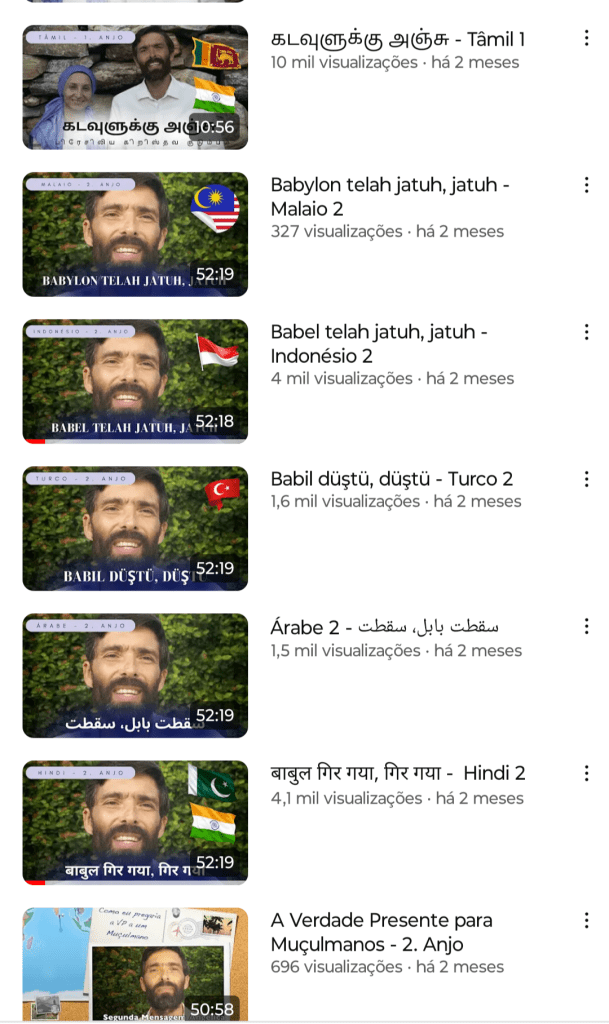Open the Hindi 2 video
The image size is (609, 1024).
pyautogui.click(x=135, y=822)
